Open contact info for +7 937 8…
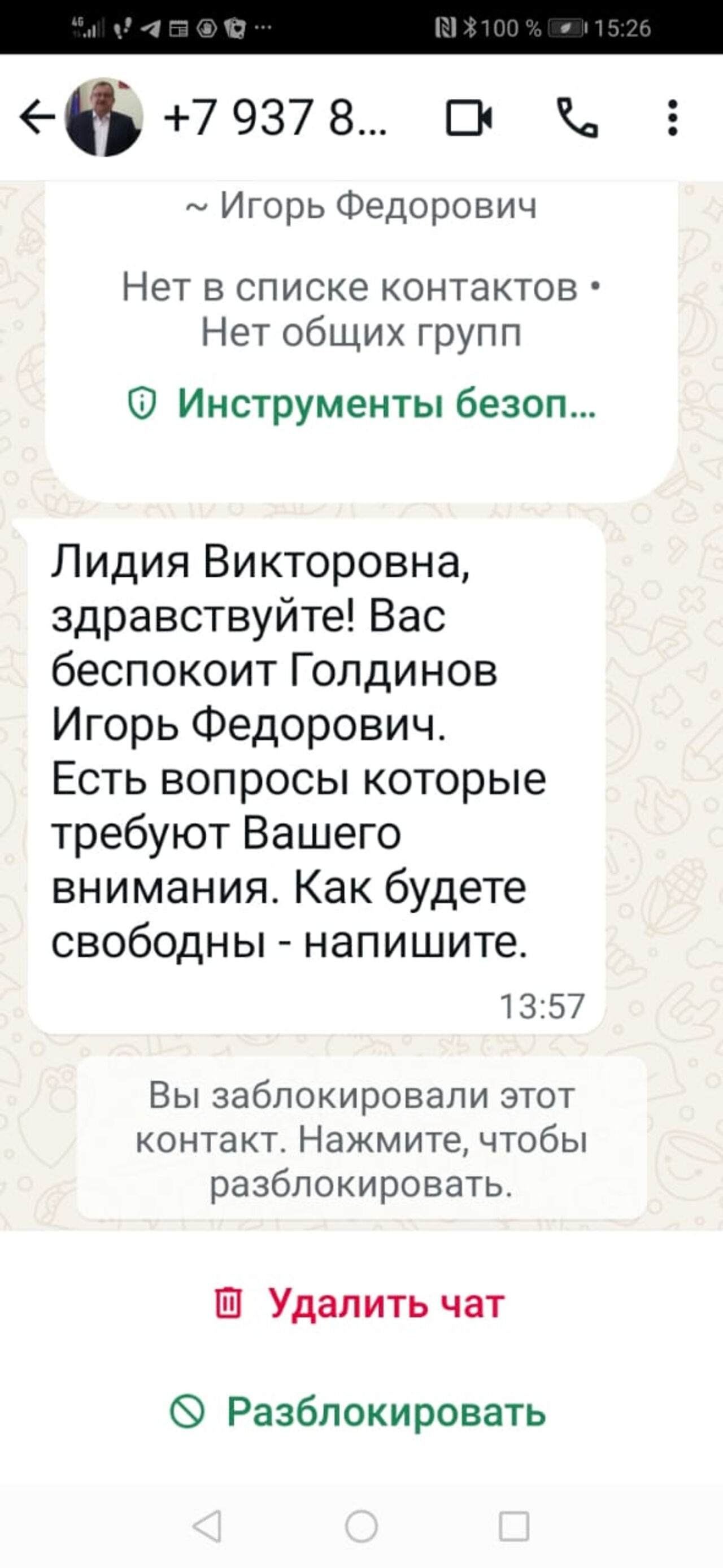 pyautogui.click(x=275, y=117)
